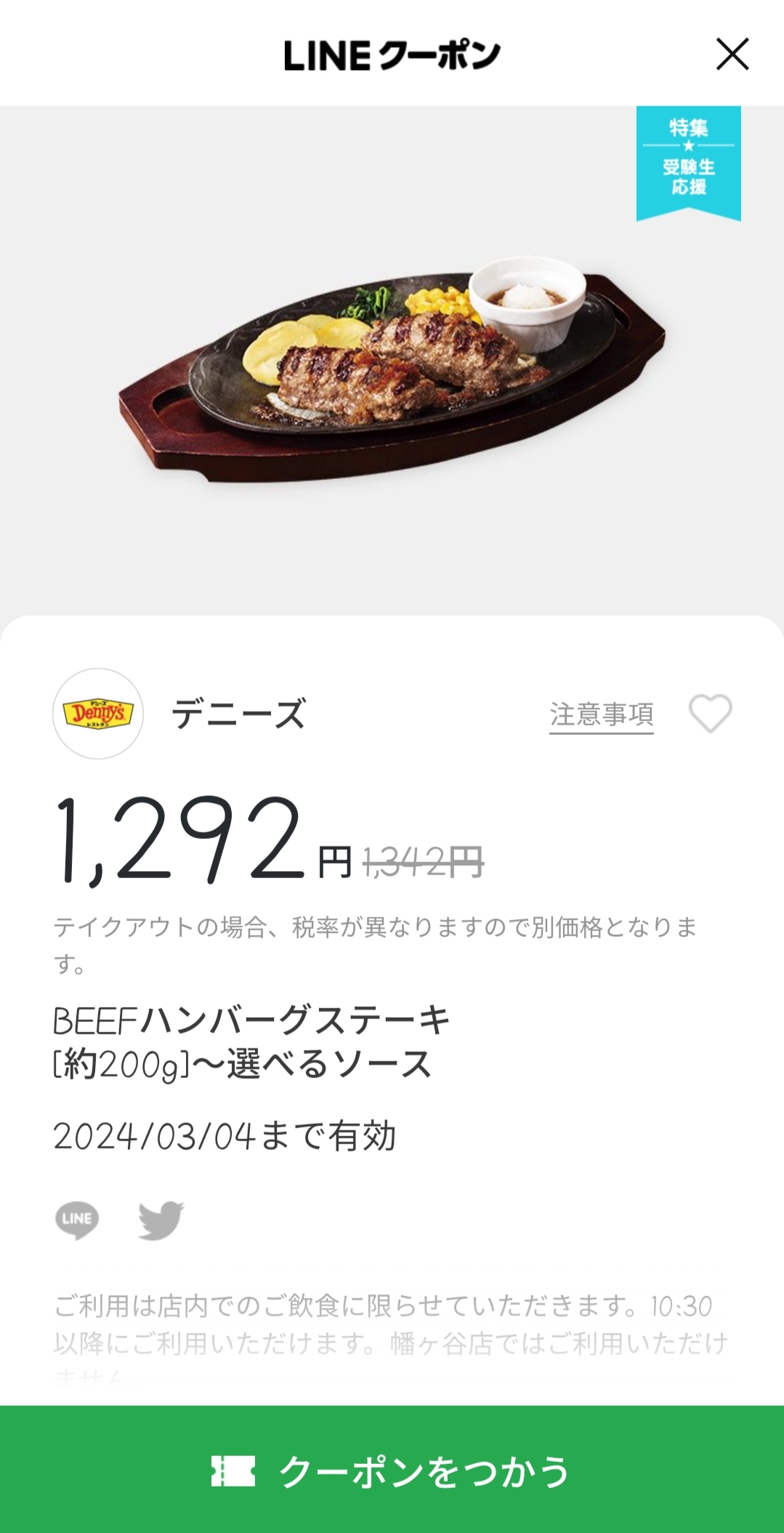Use the coupon with クーポンをつかう button

coord(392,1470)
